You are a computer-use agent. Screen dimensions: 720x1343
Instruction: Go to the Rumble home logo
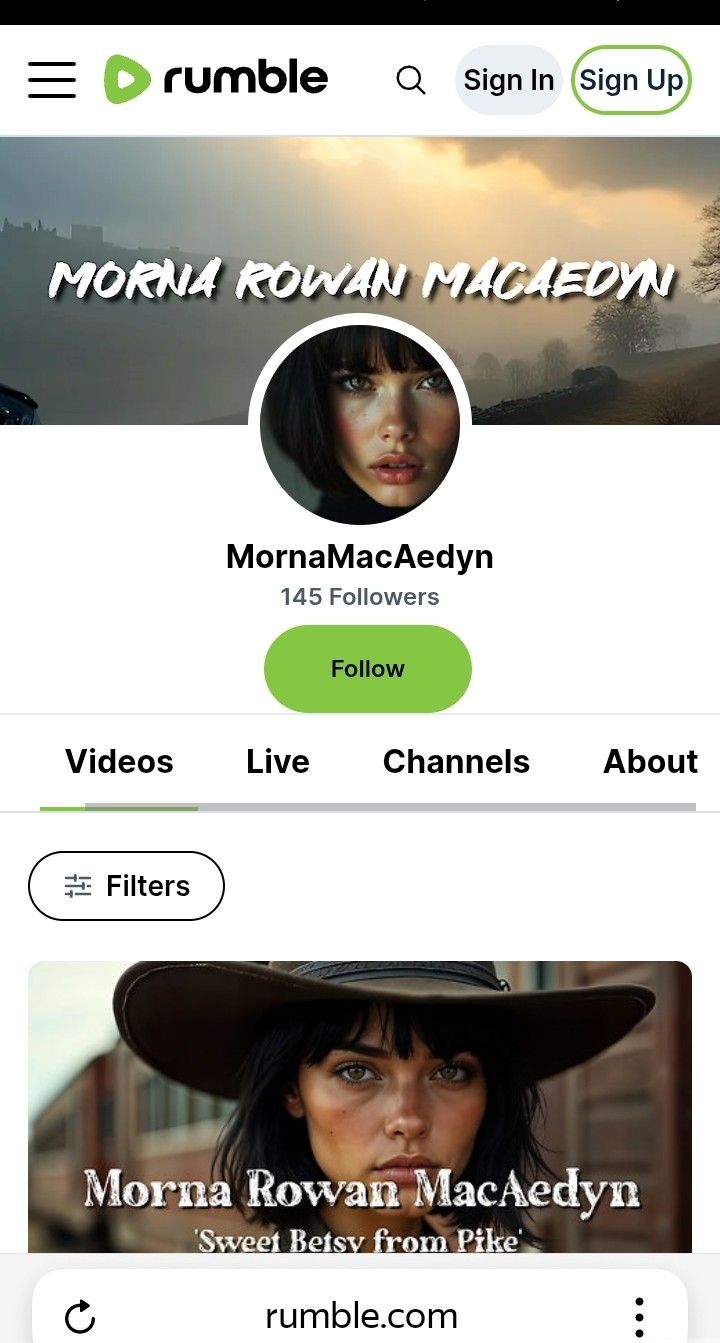(216, 79)
